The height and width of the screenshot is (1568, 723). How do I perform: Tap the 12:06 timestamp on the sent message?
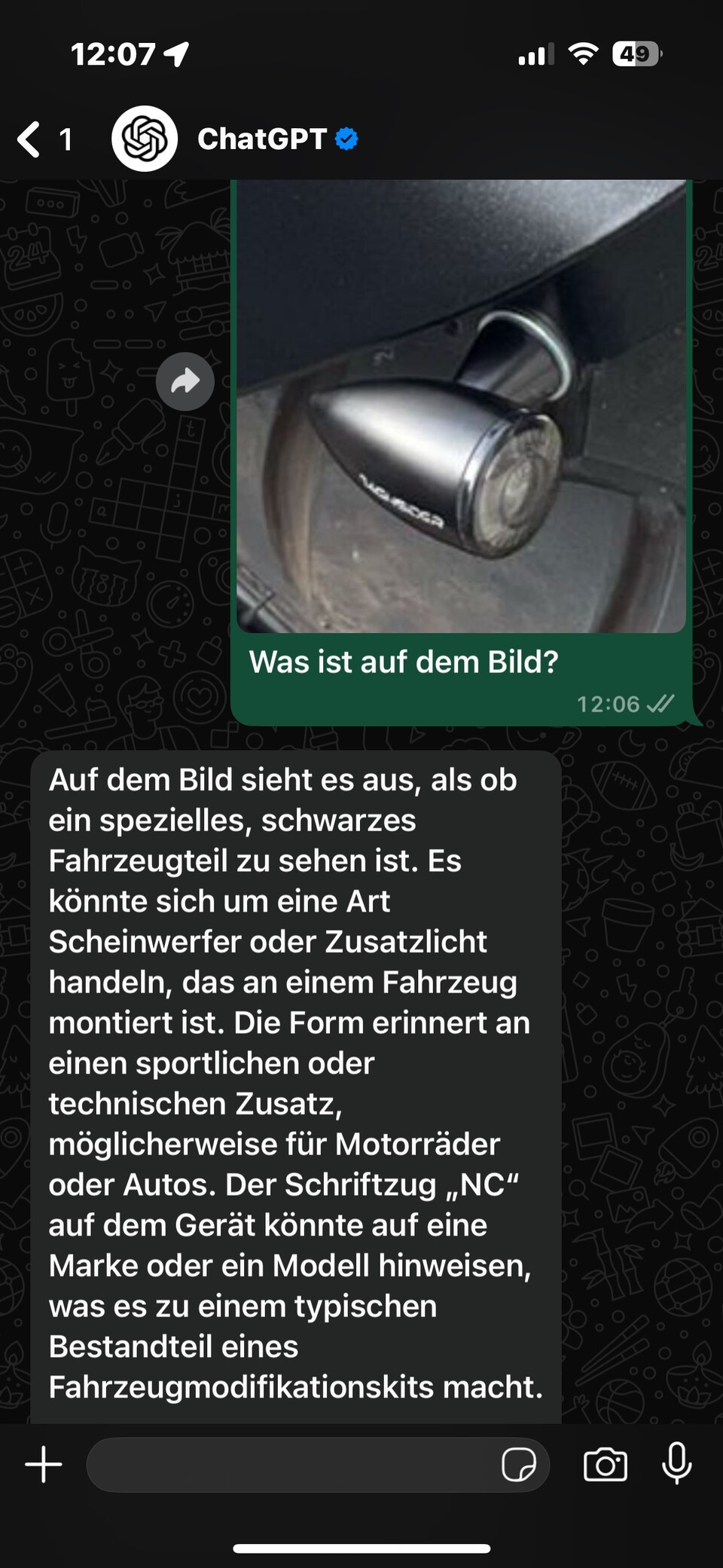607,704
